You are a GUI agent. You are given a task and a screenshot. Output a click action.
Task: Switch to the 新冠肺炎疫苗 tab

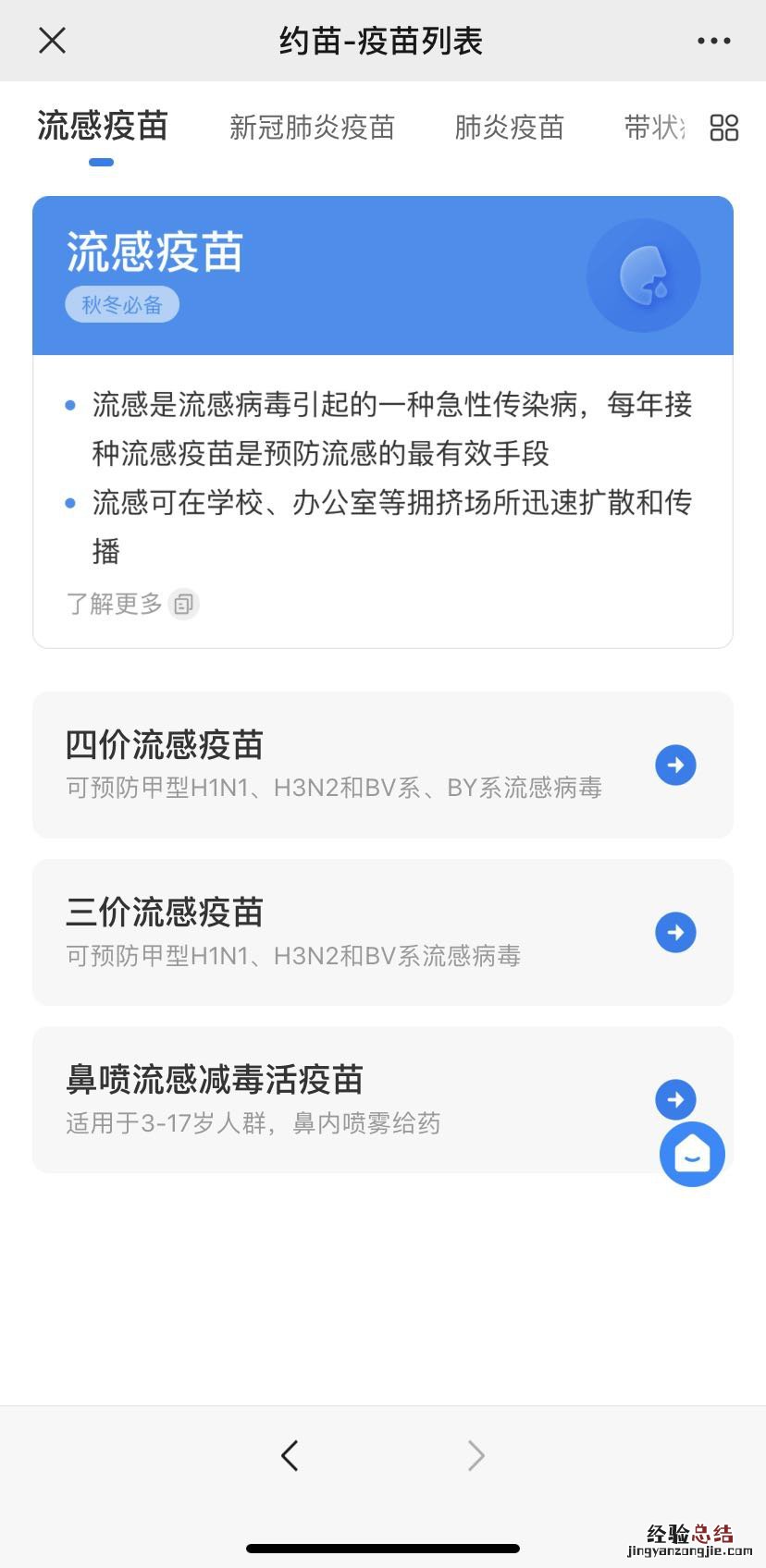point(312,128)
